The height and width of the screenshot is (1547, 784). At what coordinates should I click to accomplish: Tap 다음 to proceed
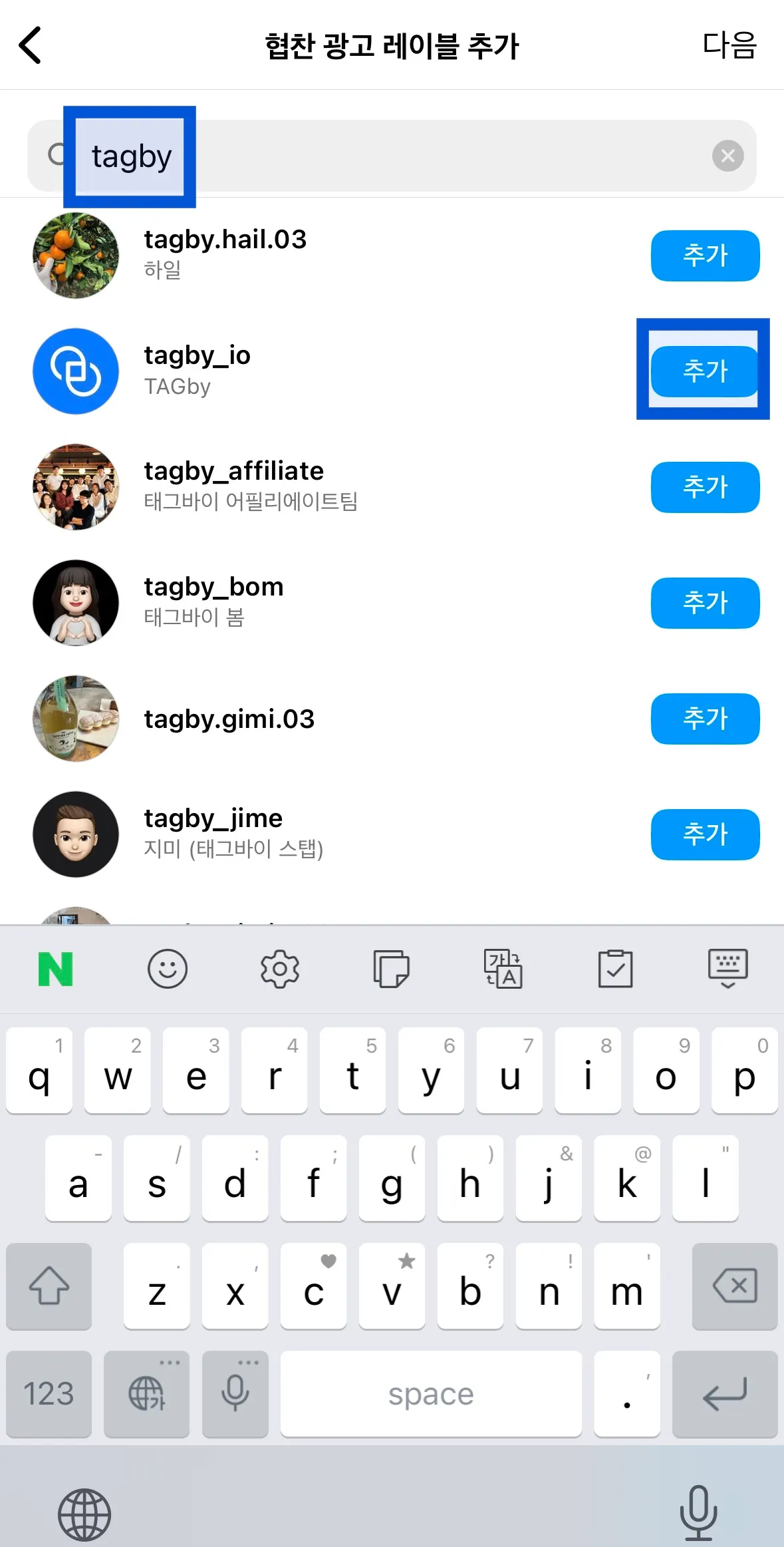click(729, 45)
